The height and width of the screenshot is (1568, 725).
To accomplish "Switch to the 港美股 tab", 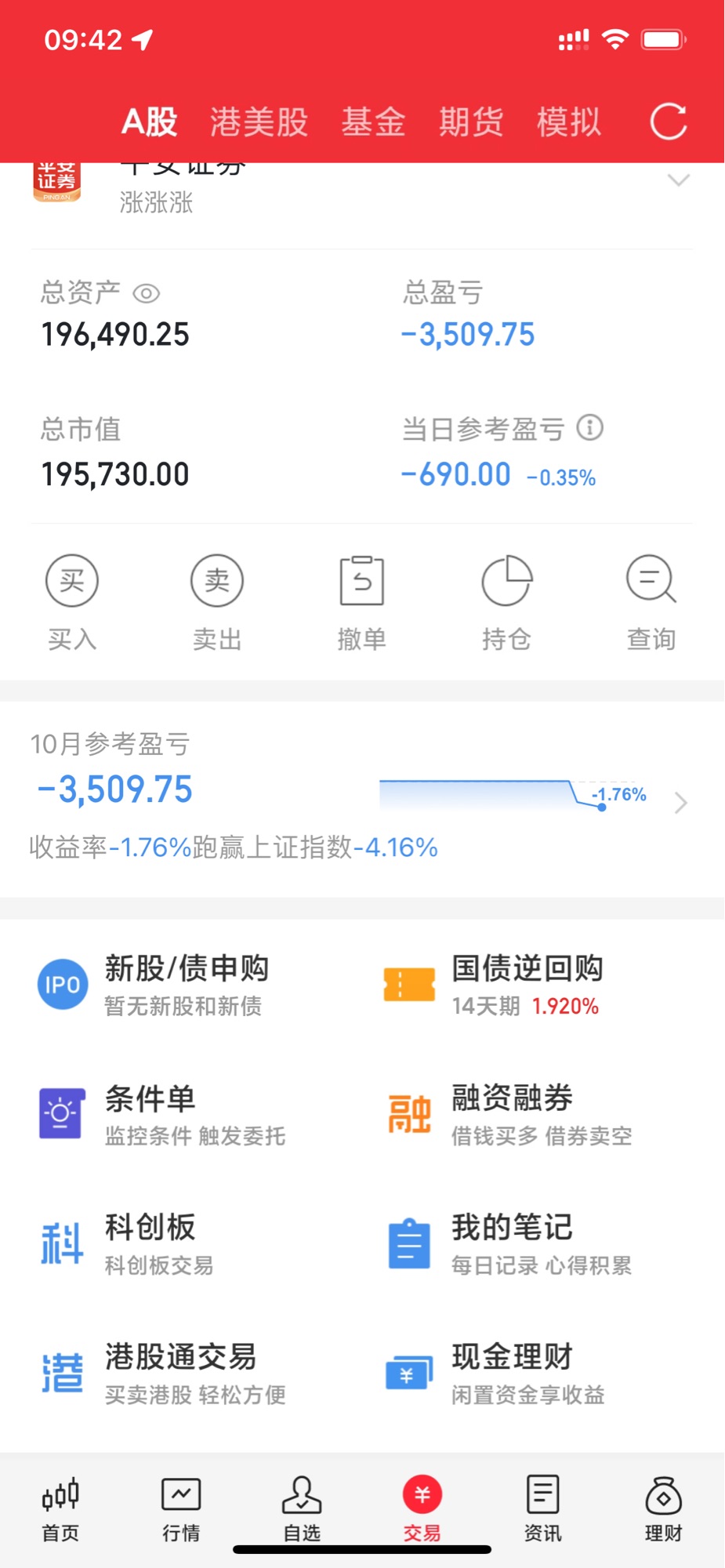I will [x=259, y=122].
